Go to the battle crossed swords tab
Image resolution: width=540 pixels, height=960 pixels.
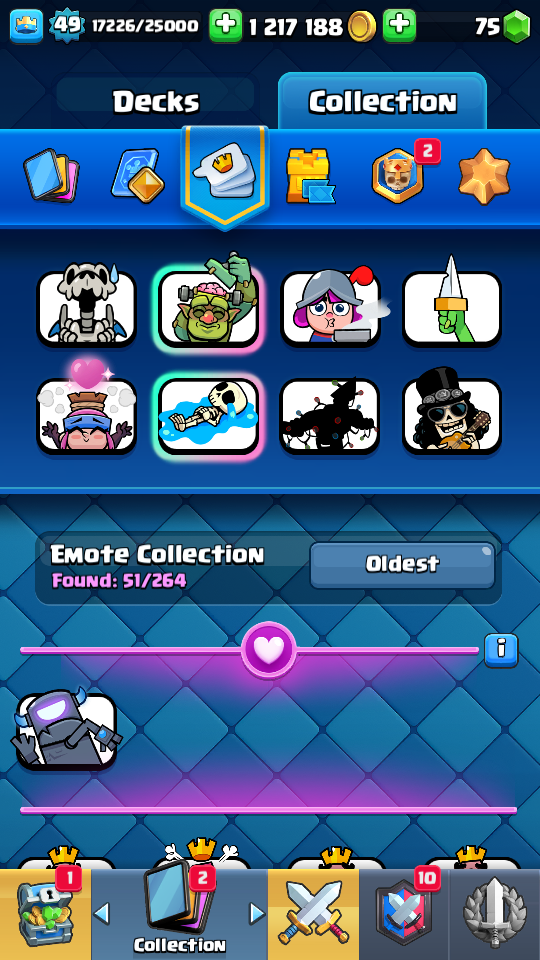coord(313,914)
